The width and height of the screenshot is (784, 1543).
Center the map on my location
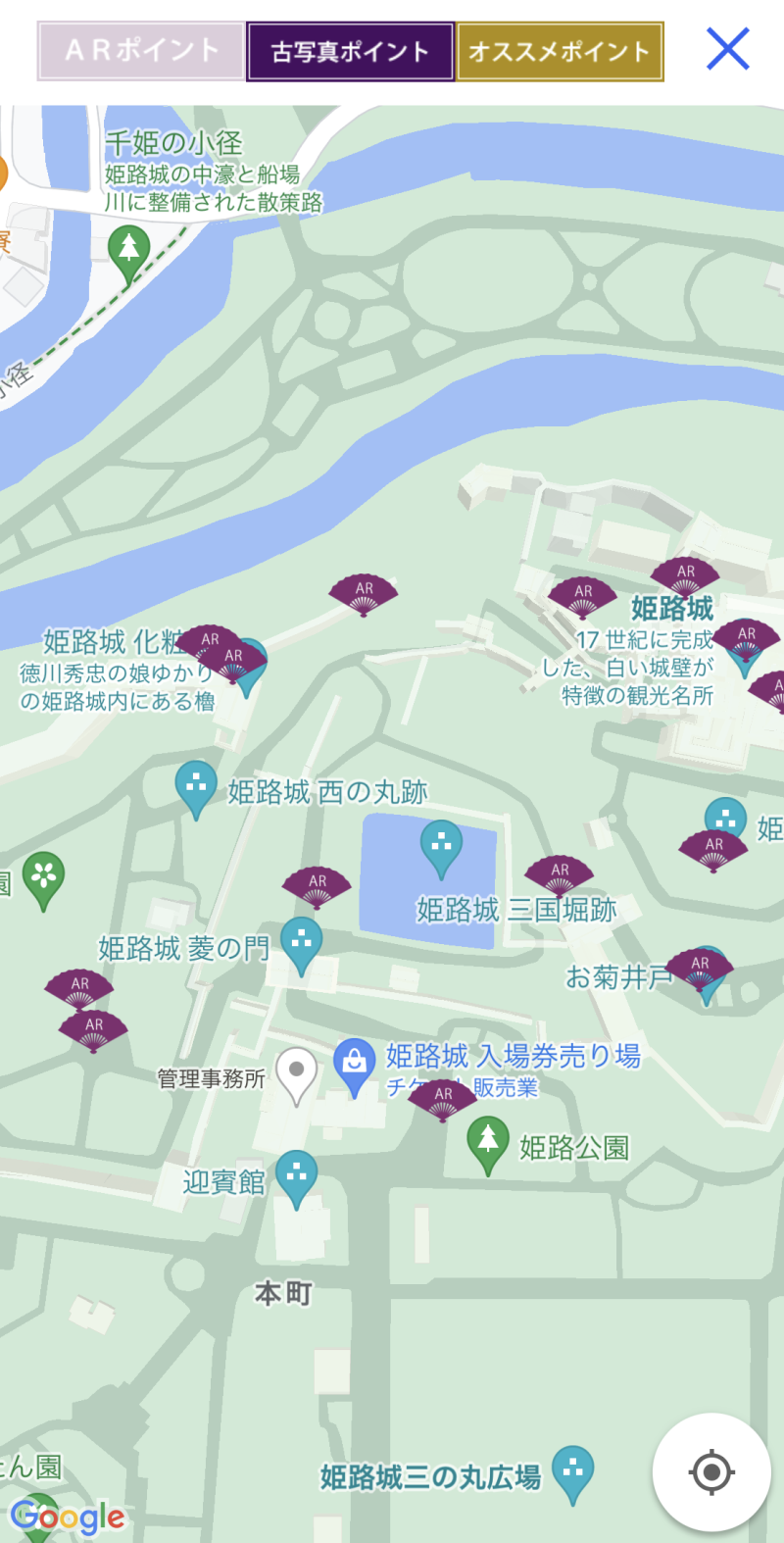pyautogui.click(x=711, y=1471)
